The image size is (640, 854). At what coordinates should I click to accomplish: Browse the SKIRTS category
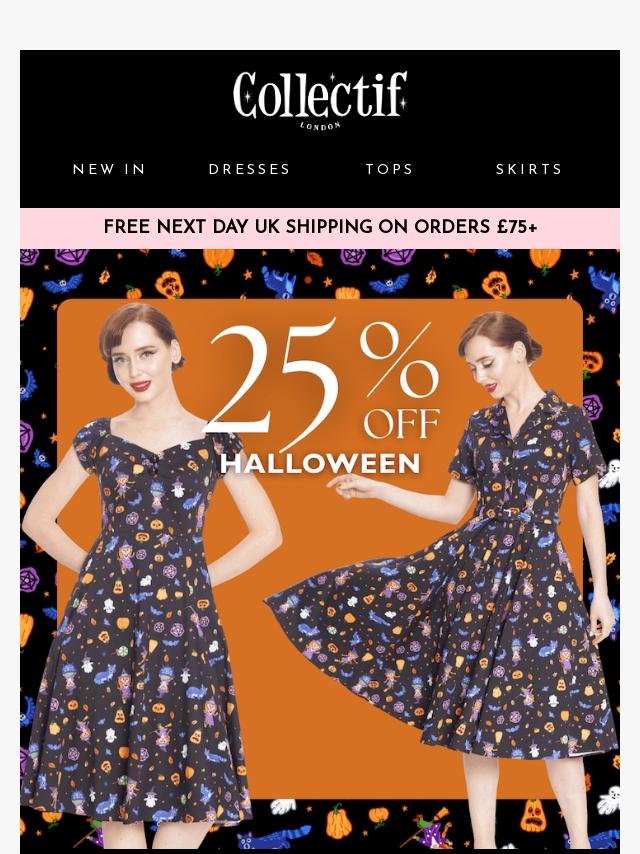click(x=529, y=170)
